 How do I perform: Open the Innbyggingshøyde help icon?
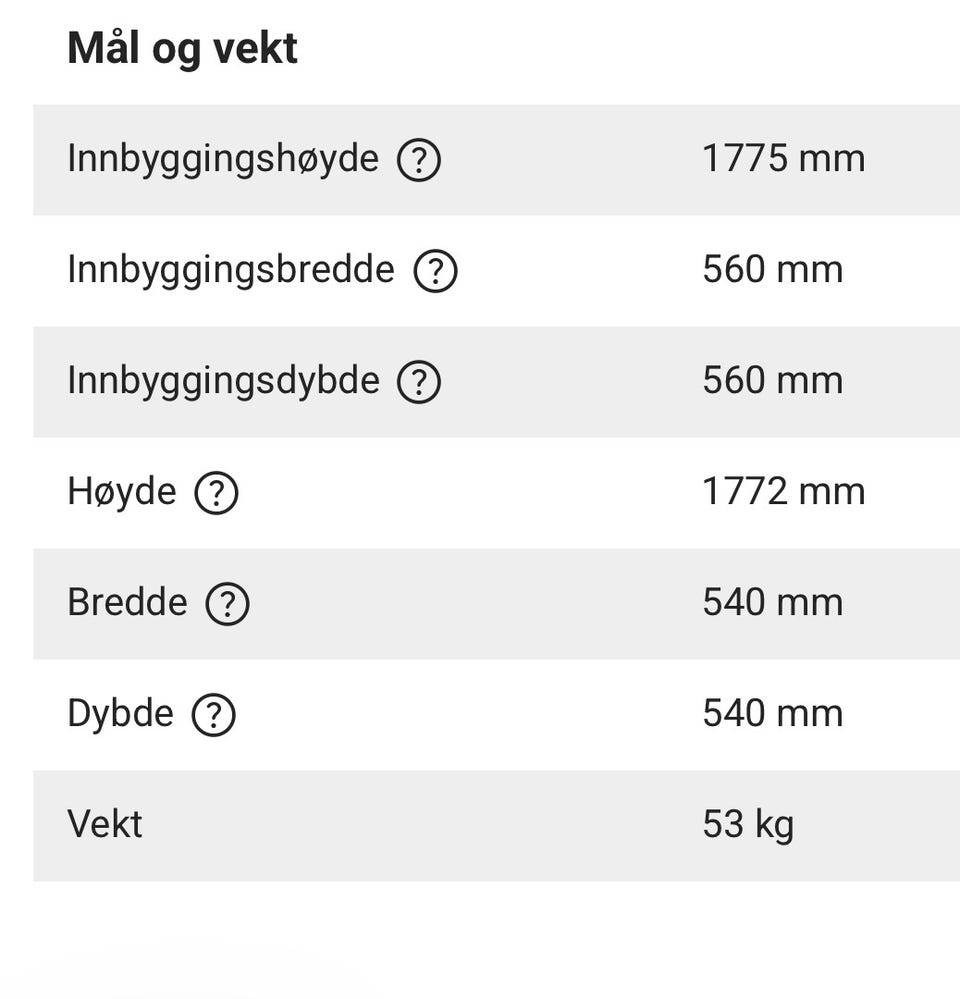pos(421,158)
